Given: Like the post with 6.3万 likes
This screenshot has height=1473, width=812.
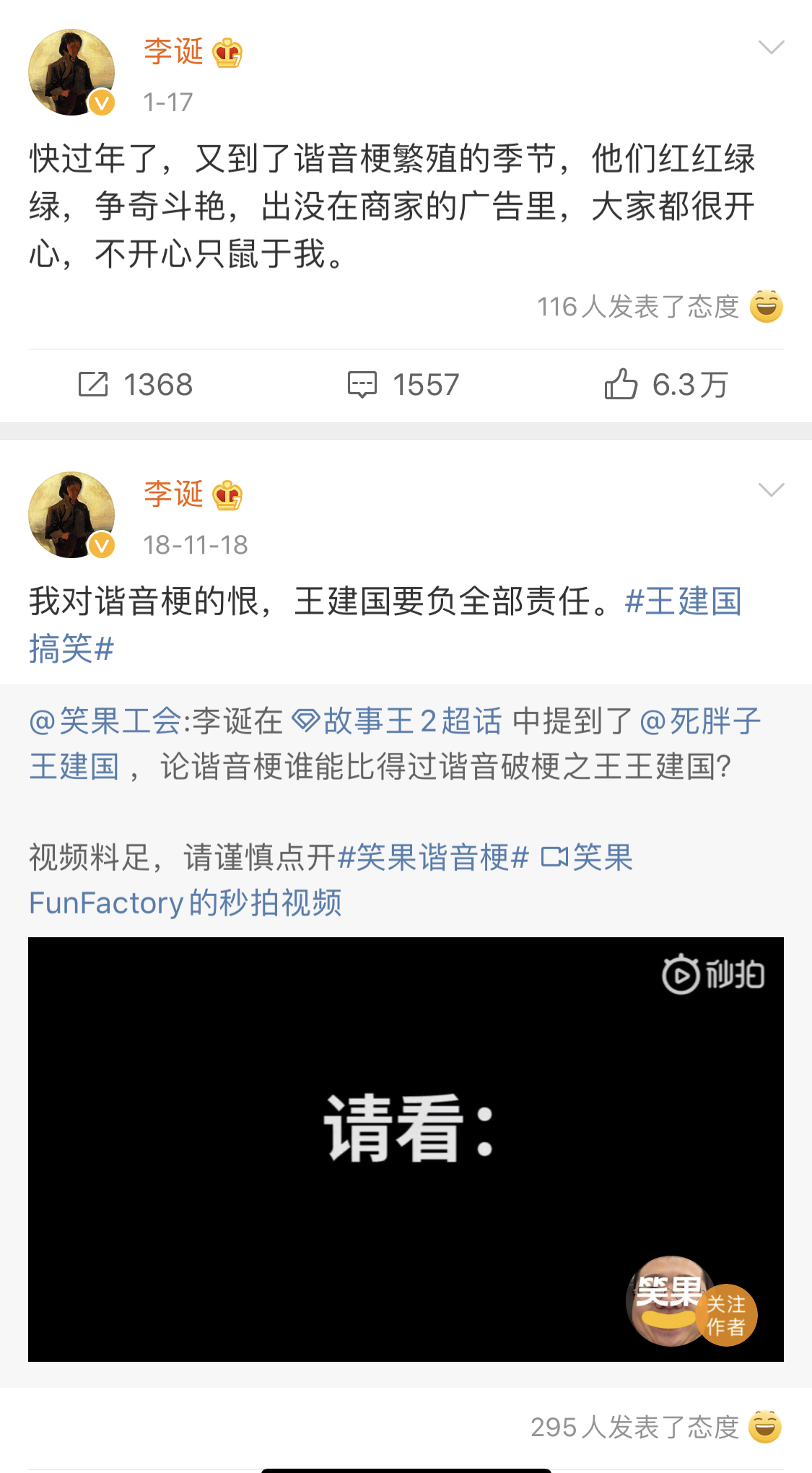Looking at the screenshot, I should click(665, 385).
